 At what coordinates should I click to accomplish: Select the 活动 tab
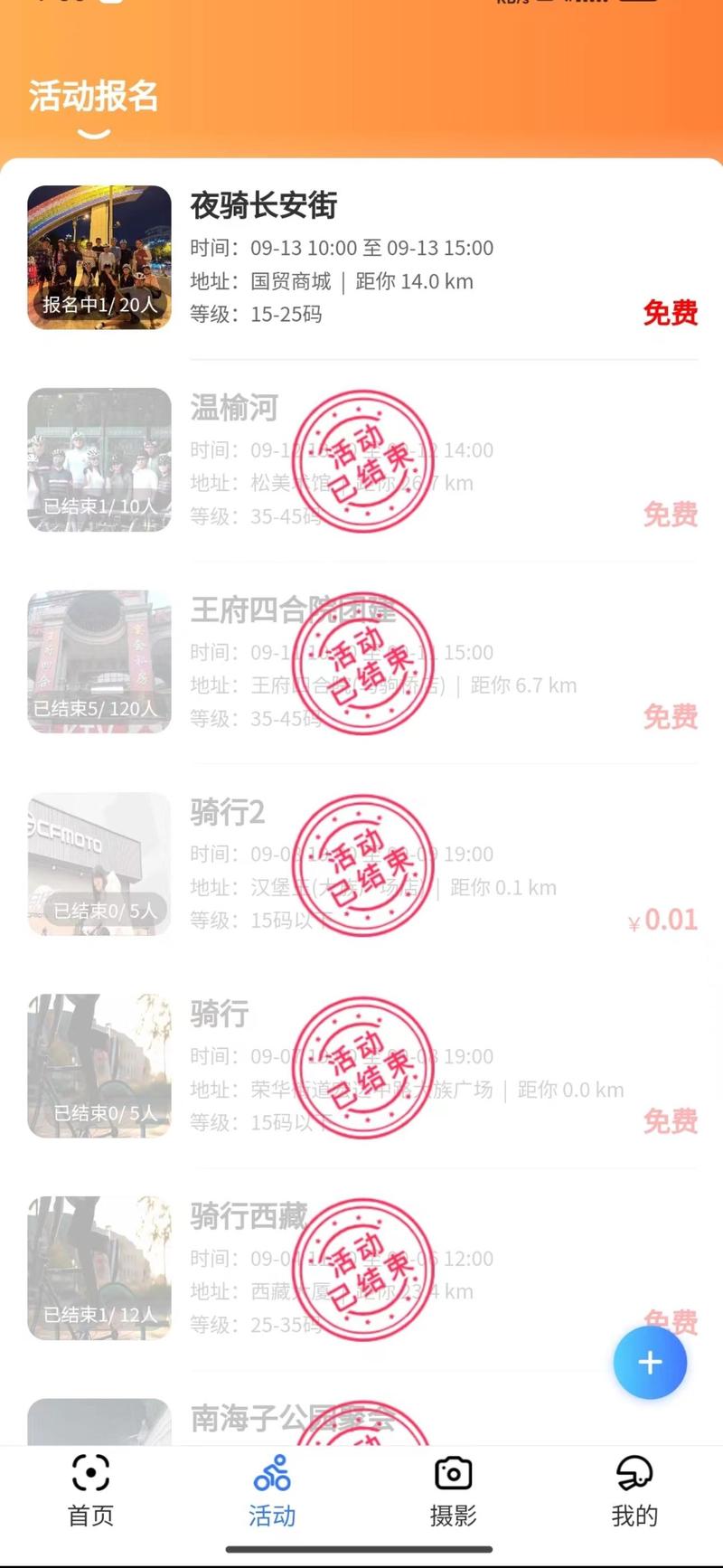[x=271, y=1491]
